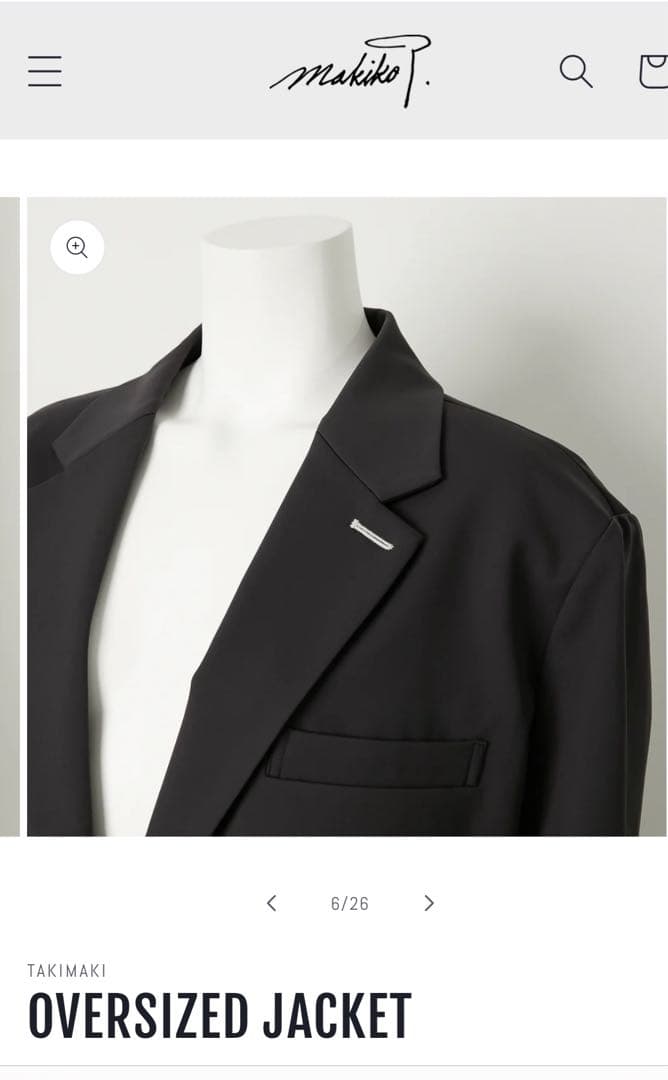Viewport: 668px width, 1080px height.
Task: Open the shopping cart
Action: [653, 71]
